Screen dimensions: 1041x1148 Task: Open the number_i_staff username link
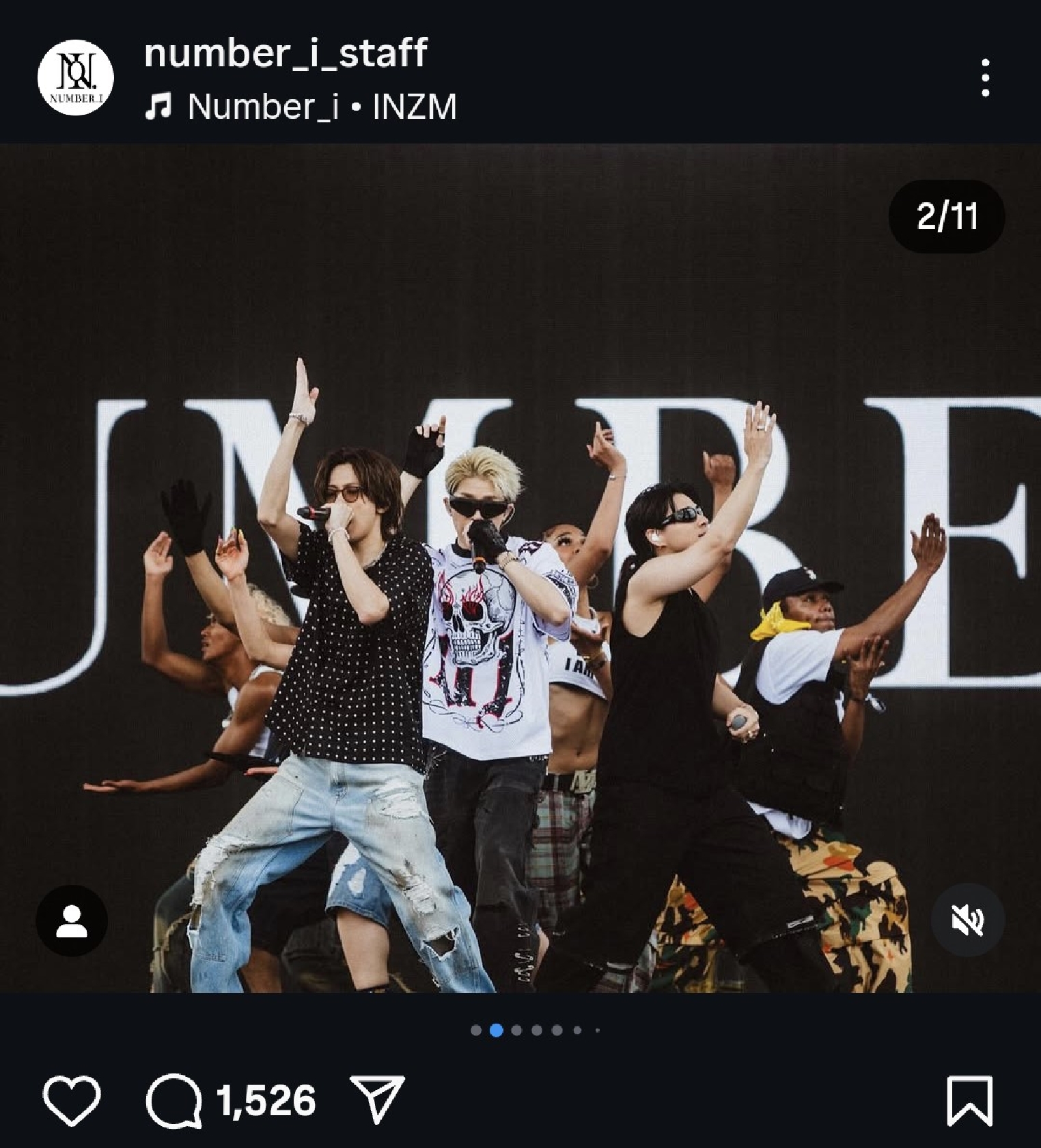pos(286,53)
